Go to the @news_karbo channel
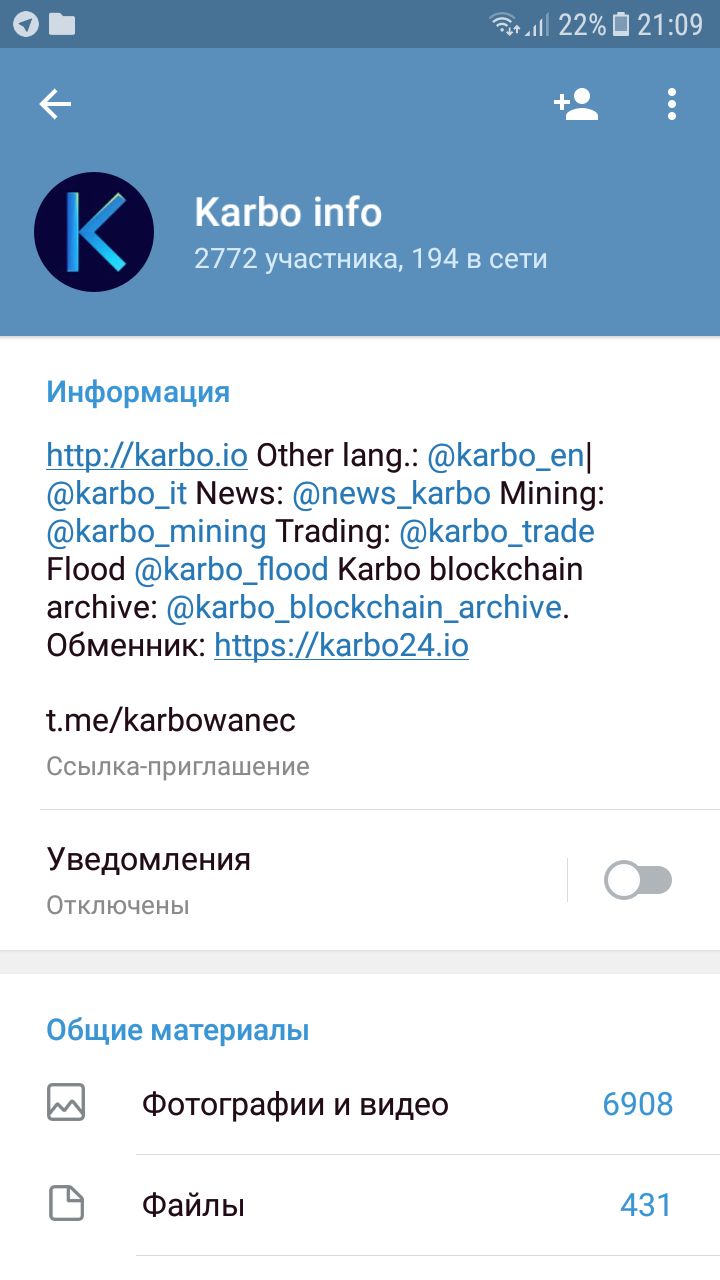720x1280 pixels. tap(391, 493)
